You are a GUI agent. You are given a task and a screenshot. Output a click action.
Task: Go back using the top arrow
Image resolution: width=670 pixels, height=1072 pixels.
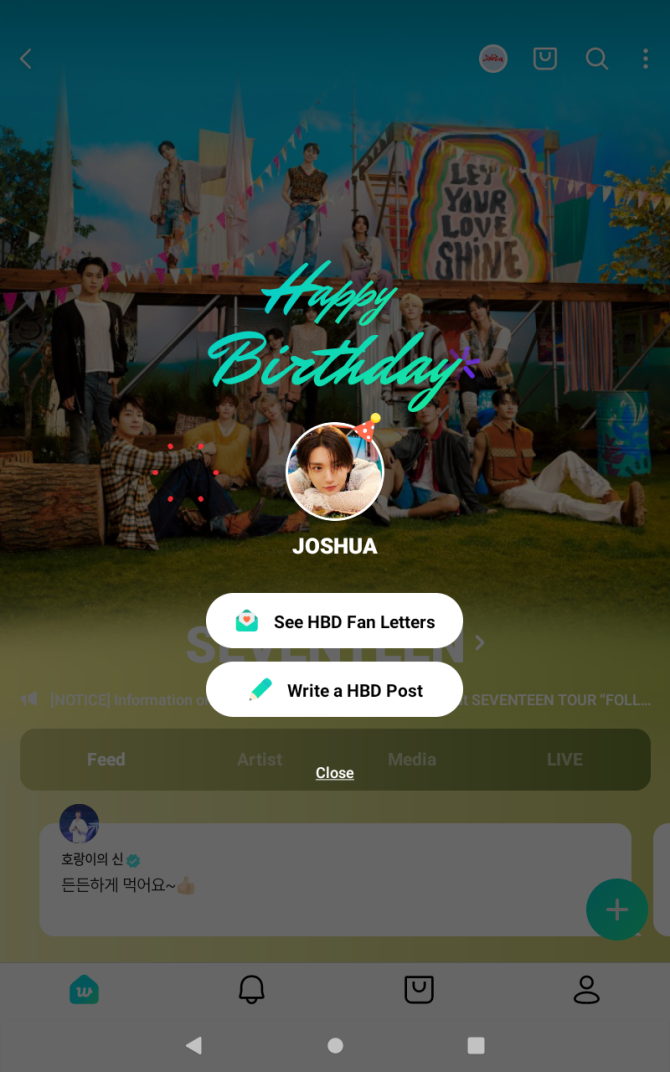[x=26, y=59]
